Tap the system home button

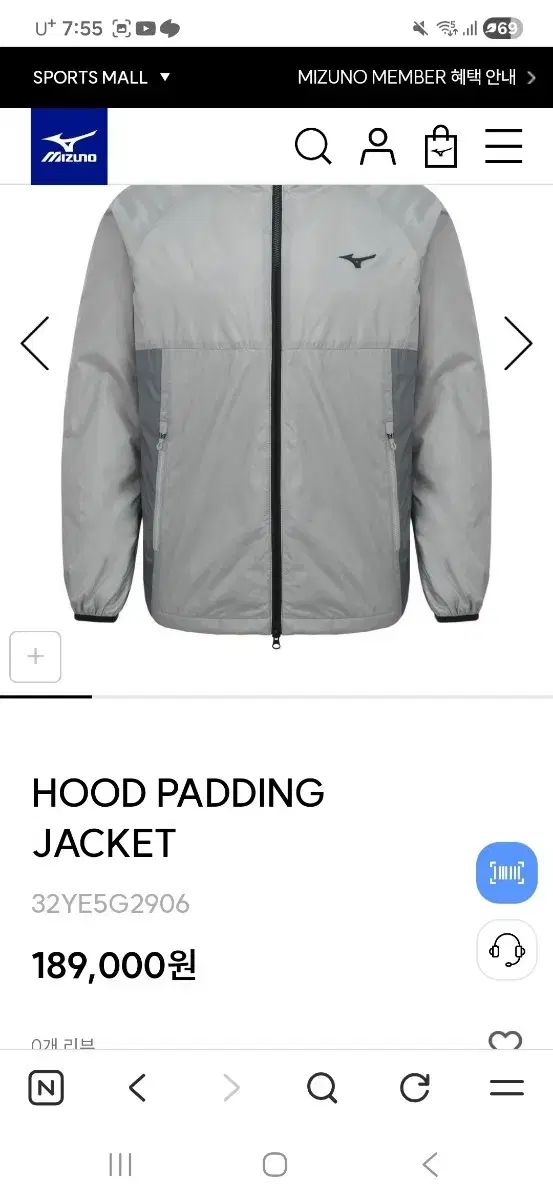click(x=275, y=1164)
